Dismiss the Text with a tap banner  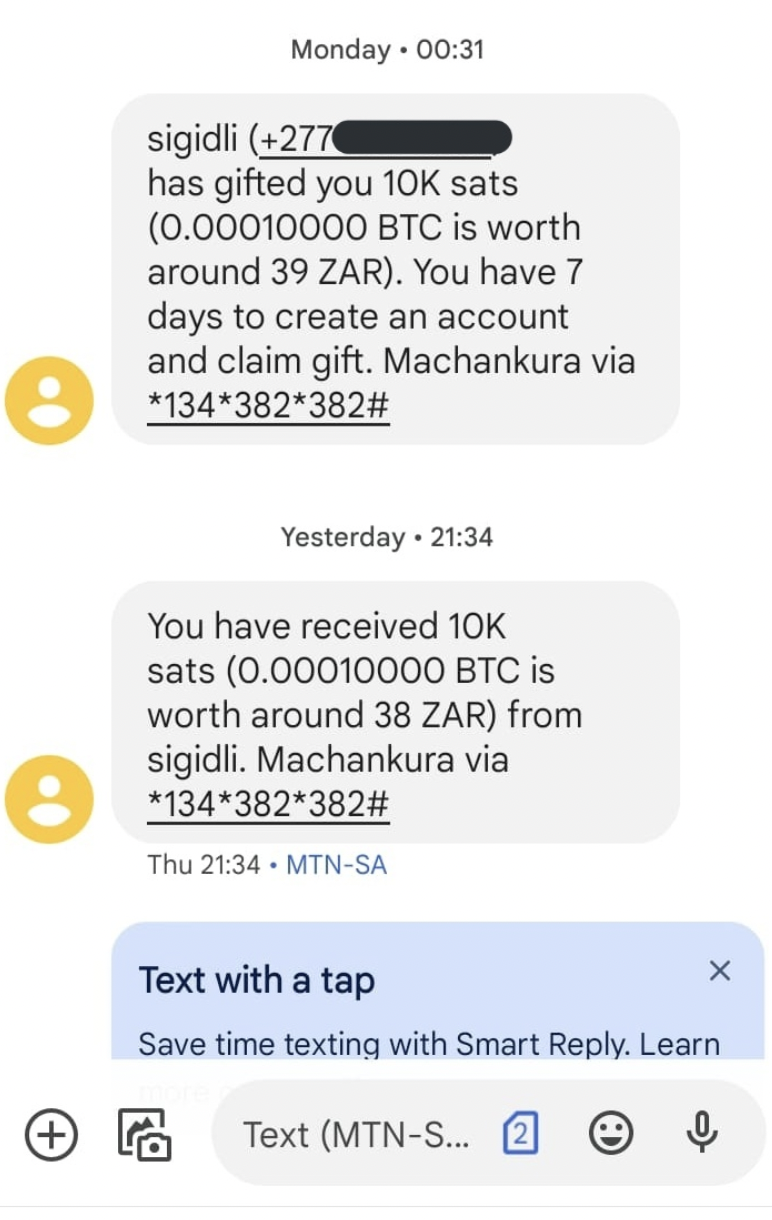click(x=719, y=970)
